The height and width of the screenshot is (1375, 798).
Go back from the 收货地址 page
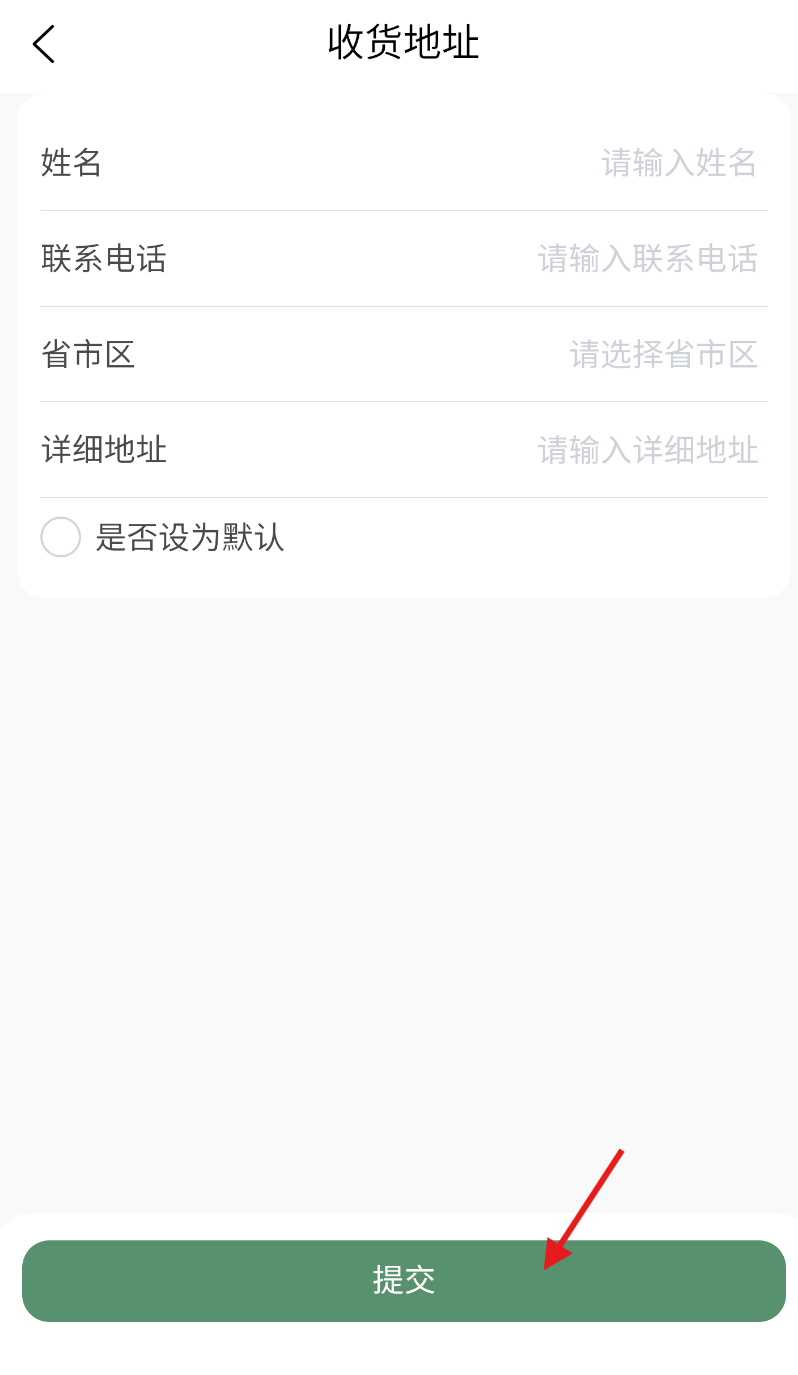(x=43, y=44)
